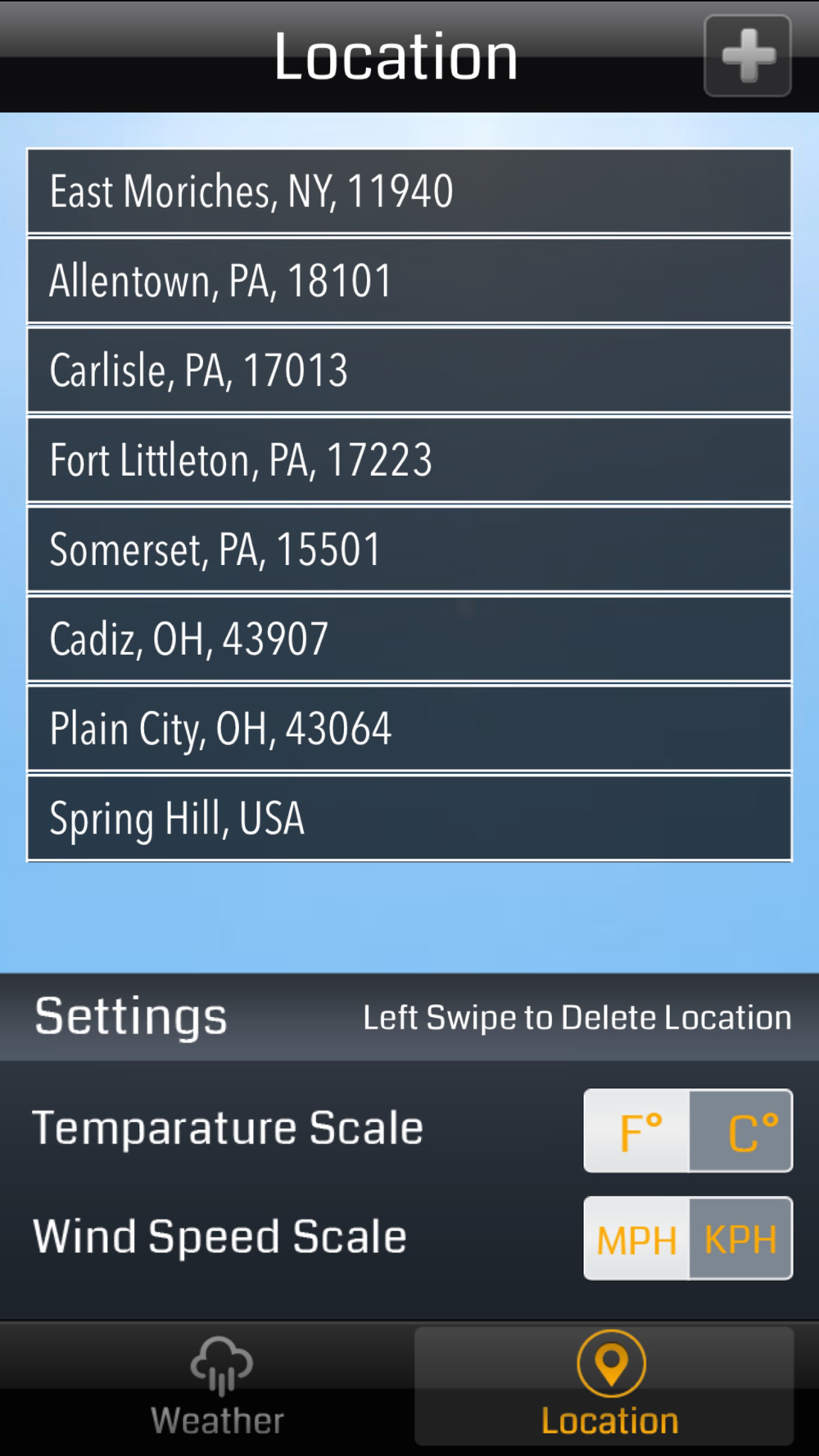819x1456 pixels.
Task: Select Spring Hill, USA
Action: tap(409, 818)
